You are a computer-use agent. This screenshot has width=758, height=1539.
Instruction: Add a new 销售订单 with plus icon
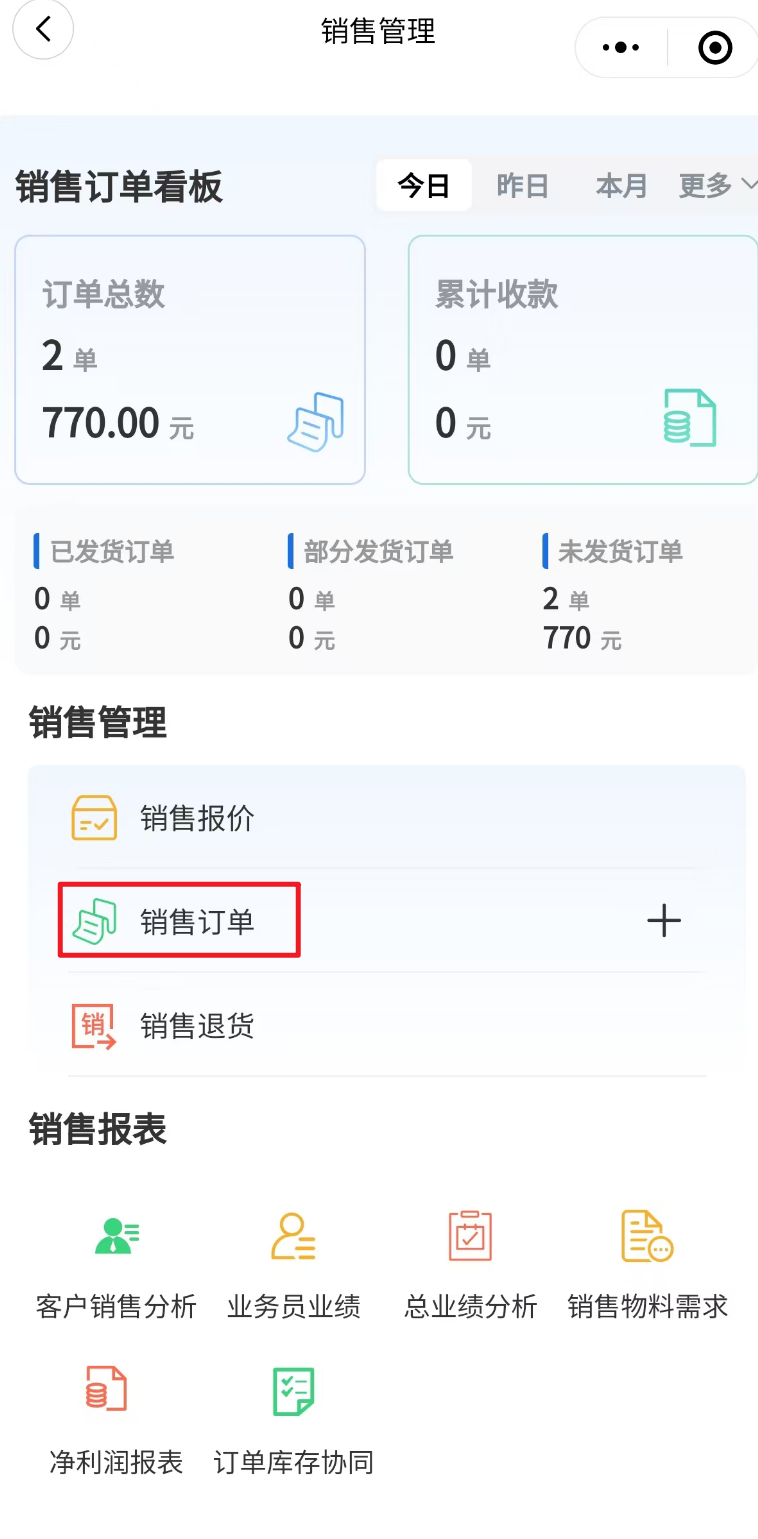[664, 921]
